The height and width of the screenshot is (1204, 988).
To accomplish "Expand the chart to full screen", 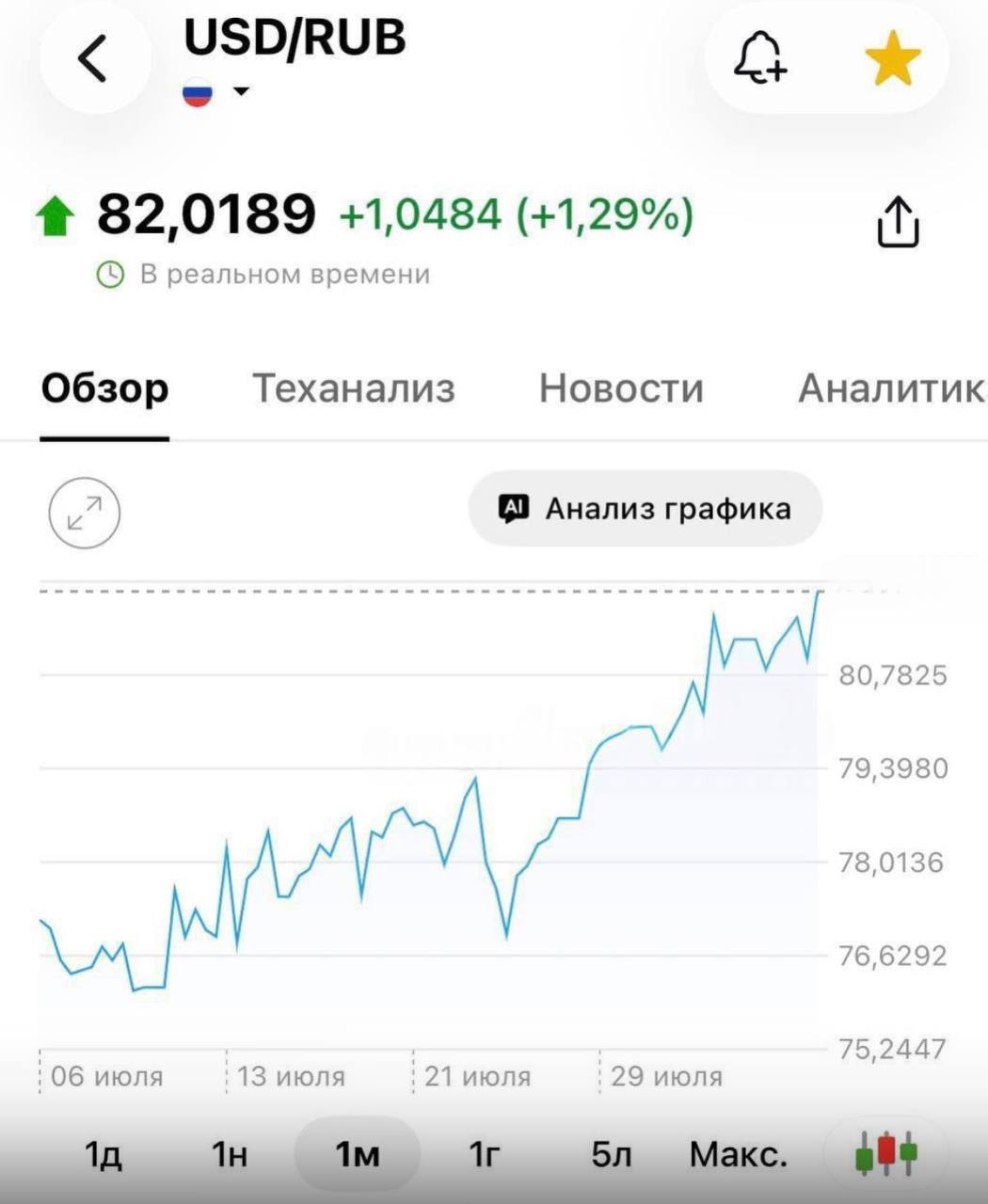I will coord(85,514).
